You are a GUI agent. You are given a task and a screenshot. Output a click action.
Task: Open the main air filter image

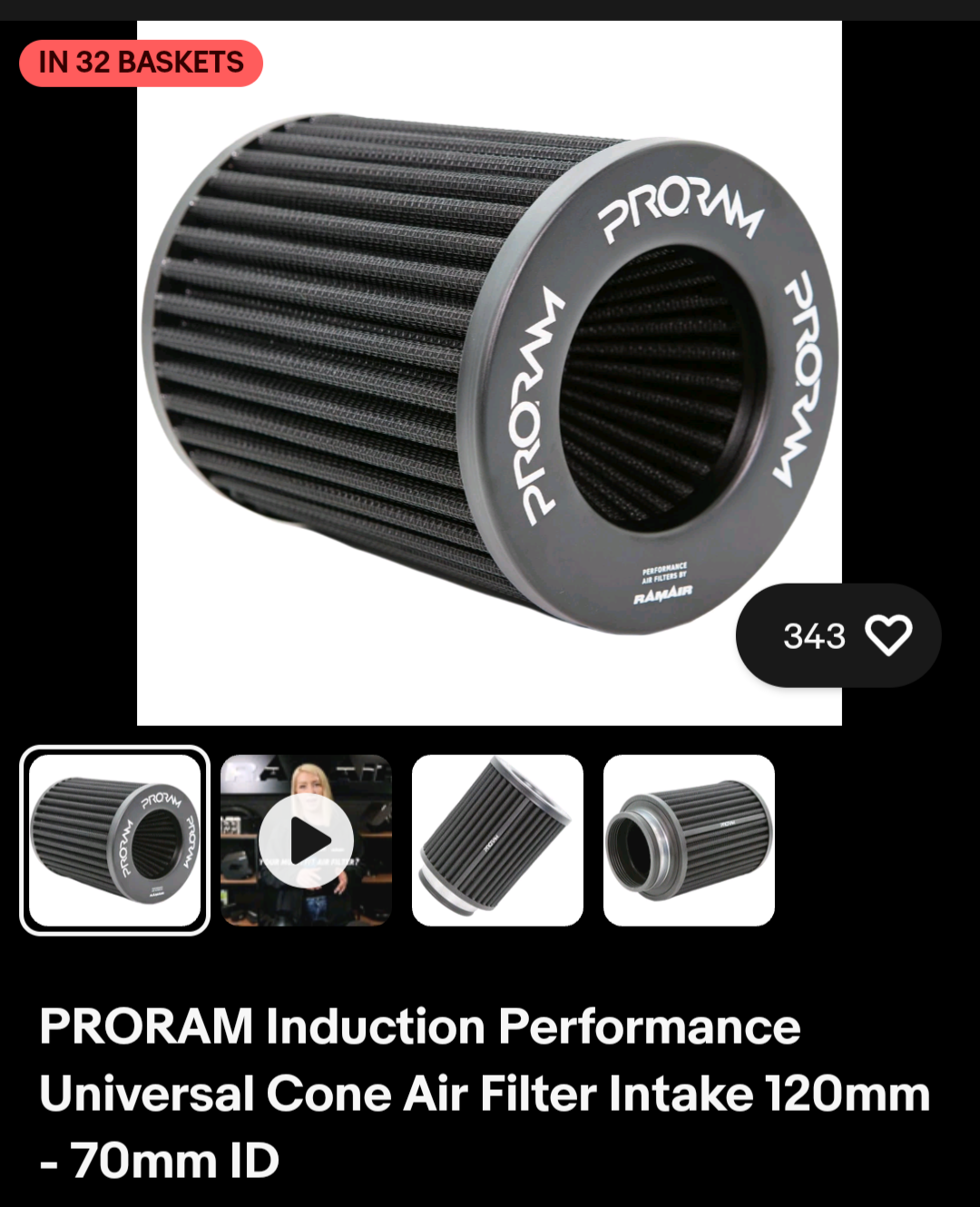pos(489,373)
